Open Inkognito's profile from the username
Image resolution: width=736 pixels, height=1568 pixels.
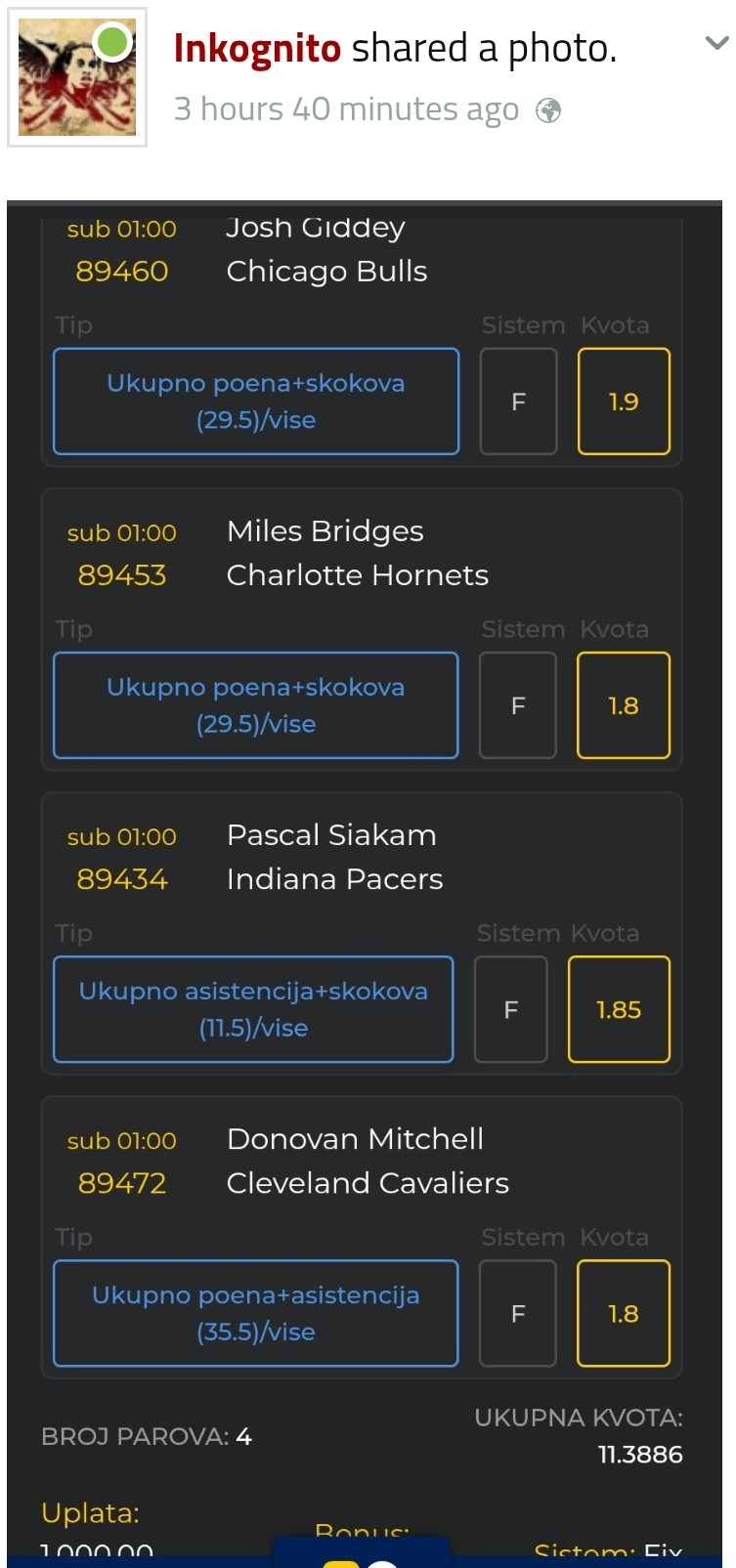click(257, 48)
